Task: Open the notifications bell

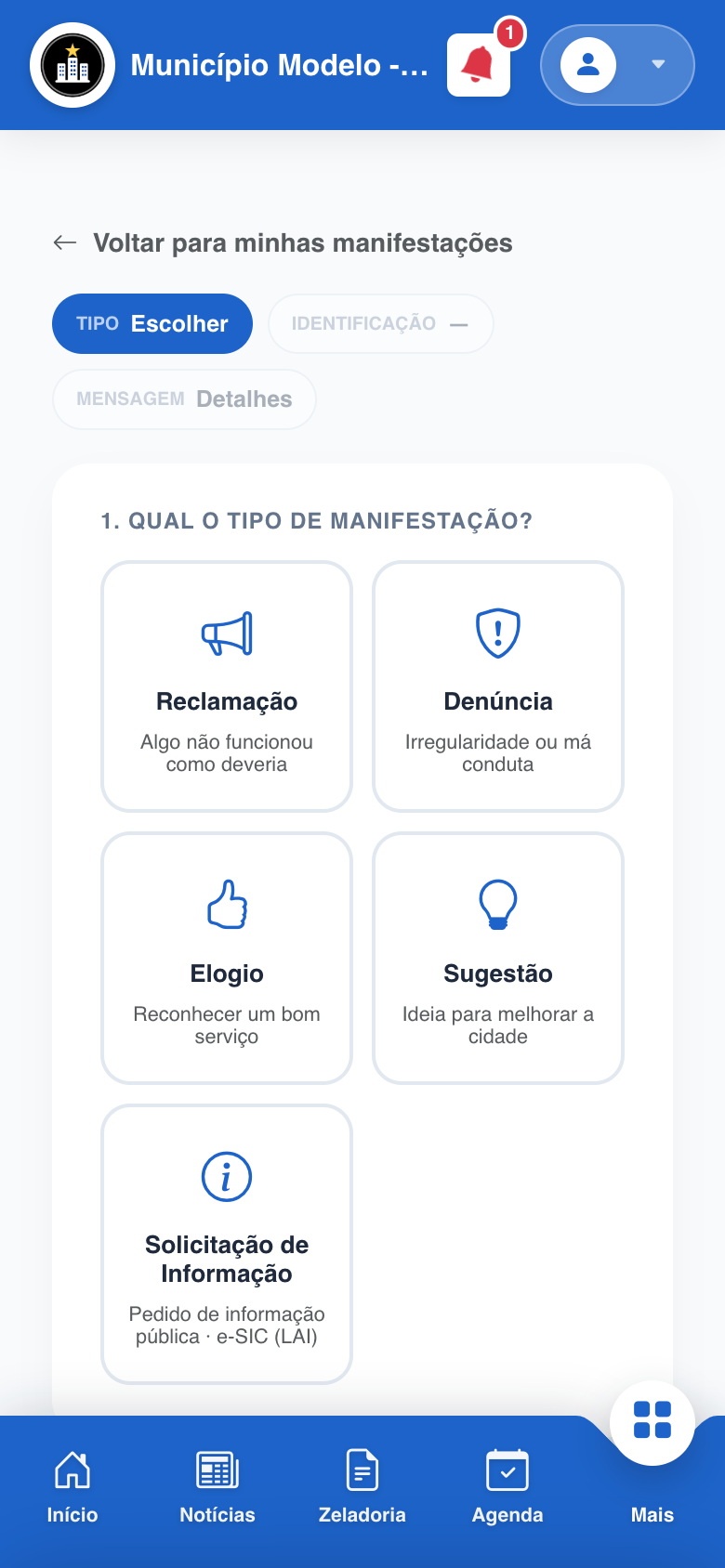Action: [479, 65]
